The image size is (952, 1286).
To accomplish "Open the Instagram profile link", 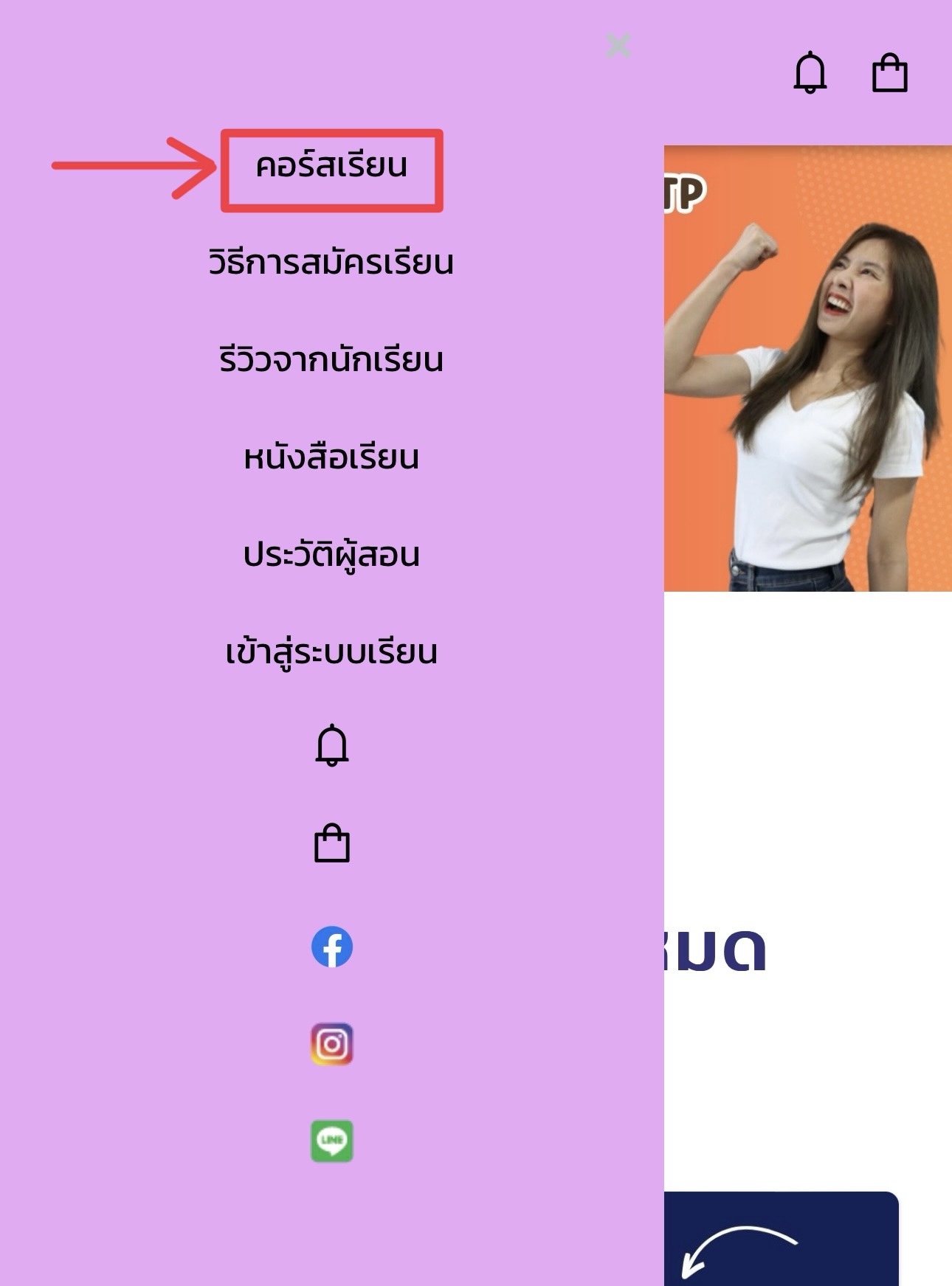I will [x=332, y=1044].
